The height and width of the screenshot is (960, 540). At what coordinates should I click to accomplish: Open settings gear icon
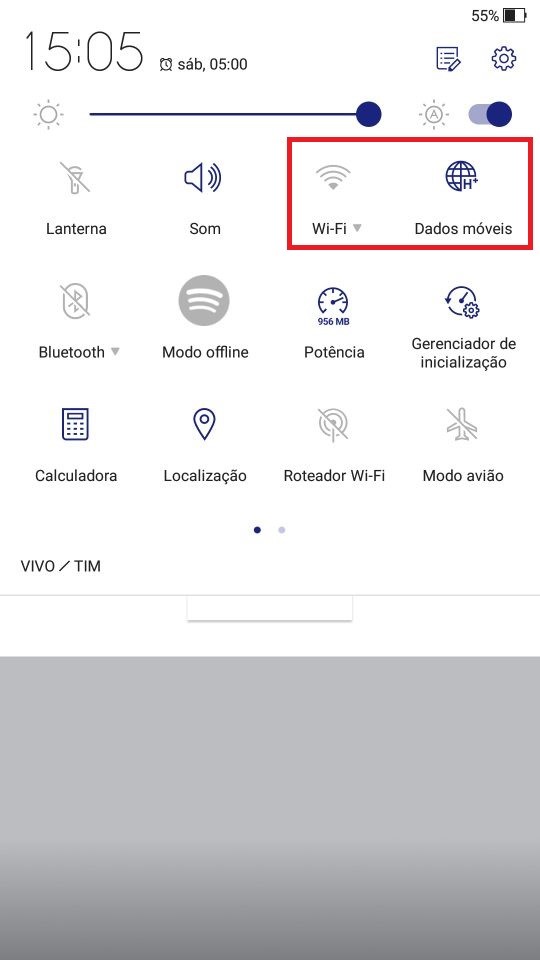[x=504, y=59]
